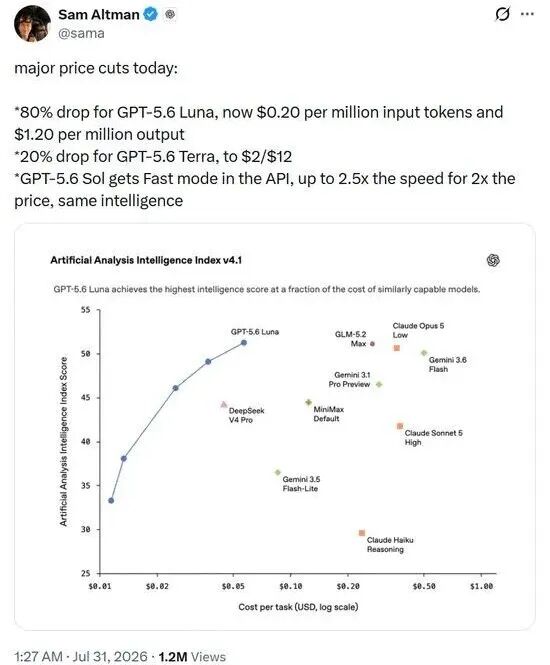
Task: Open the post's three-dot overflow menu
Action: click(527, 14)
